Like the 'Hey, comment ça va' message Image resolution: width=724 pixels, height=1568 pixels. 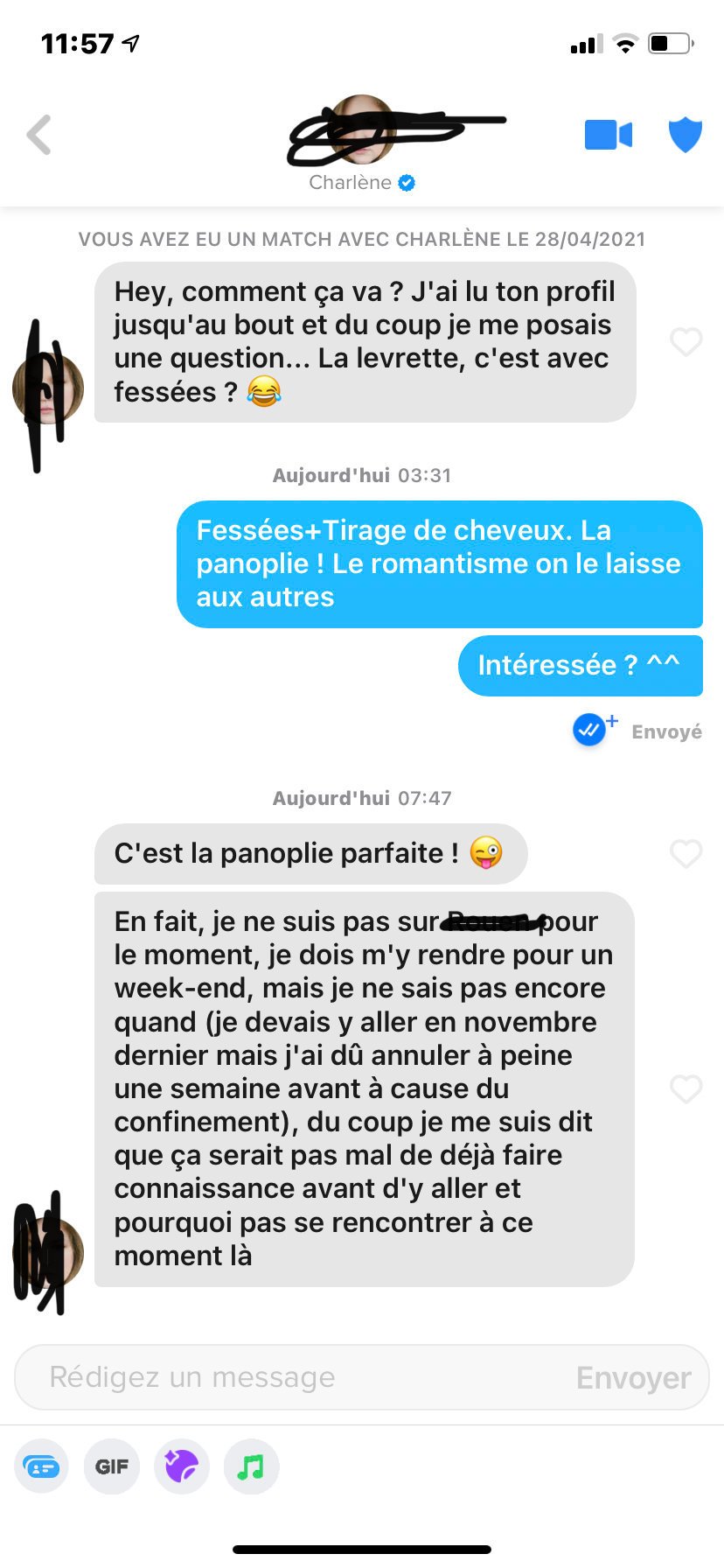(686, 341)
